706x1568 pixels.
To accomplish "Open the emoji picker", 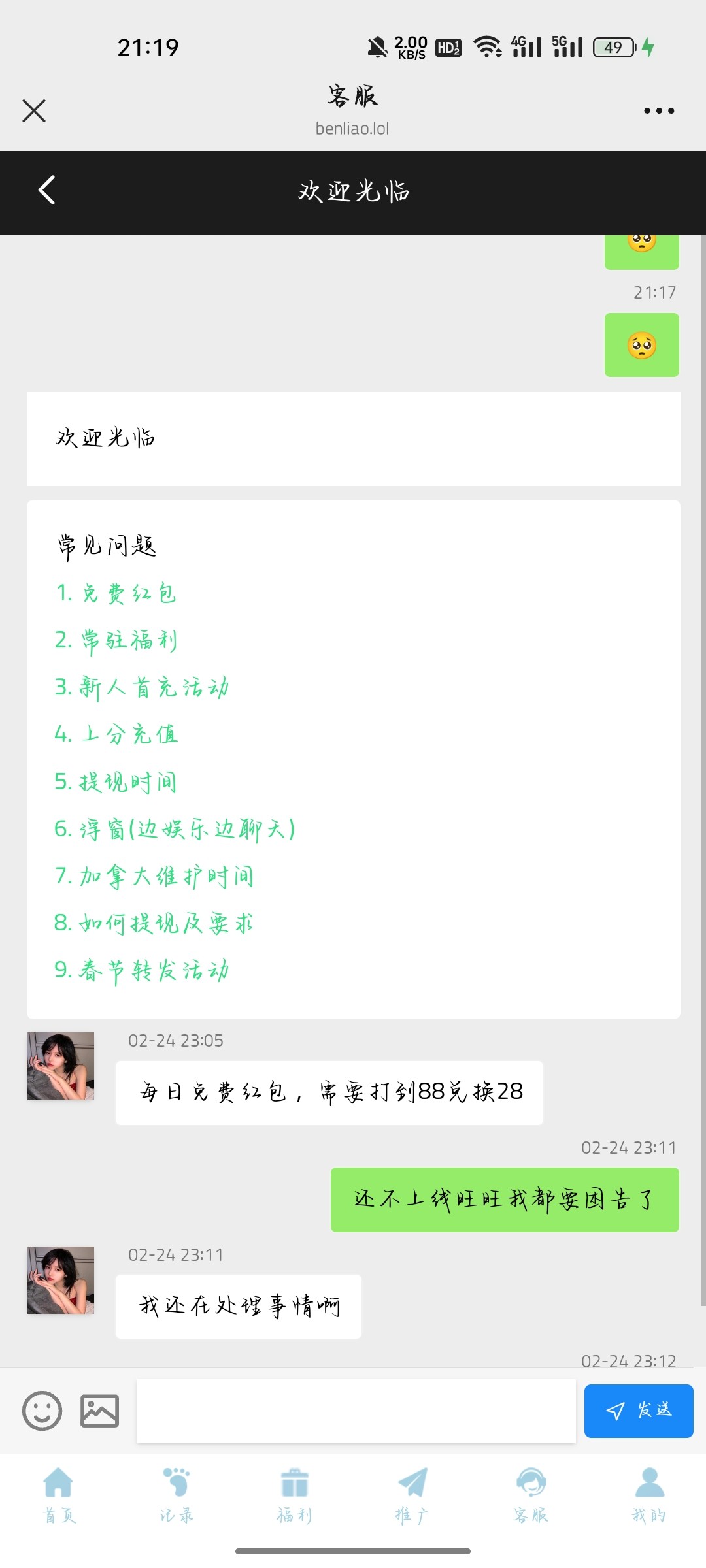I will point(42,1411).
